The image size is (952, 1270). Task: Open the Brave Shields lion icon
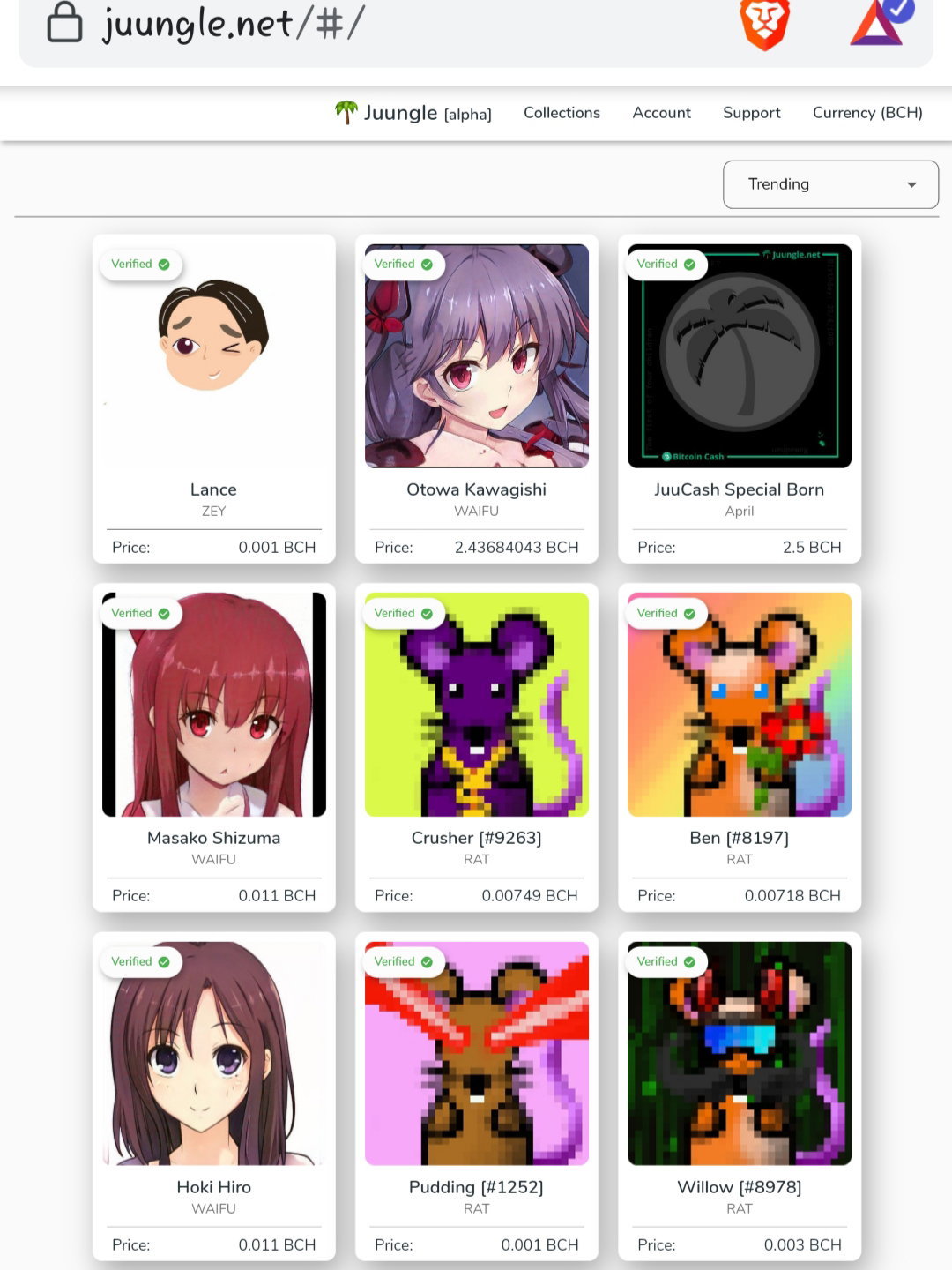coord(764,25)
